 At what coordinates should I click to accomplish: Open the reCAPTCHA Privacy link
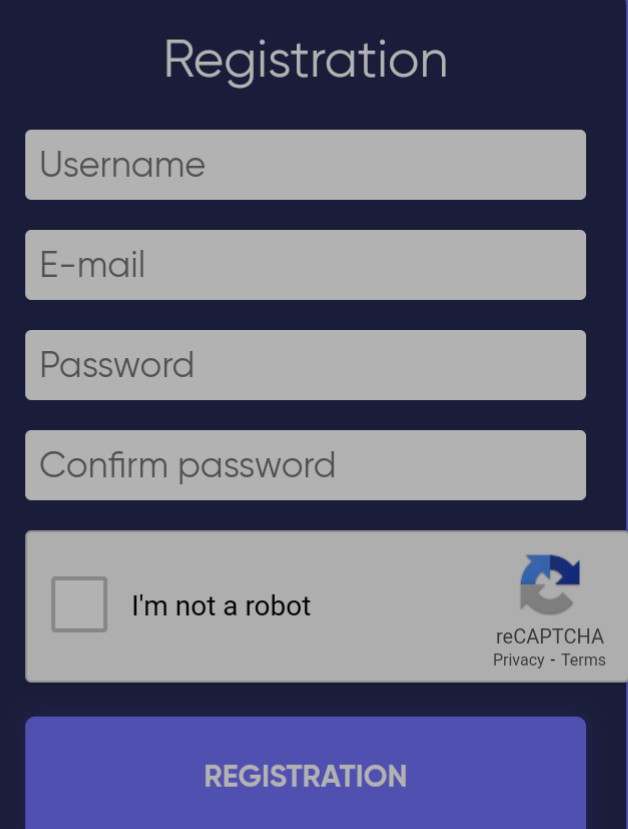pyautogui.click(x=518, y=660)
